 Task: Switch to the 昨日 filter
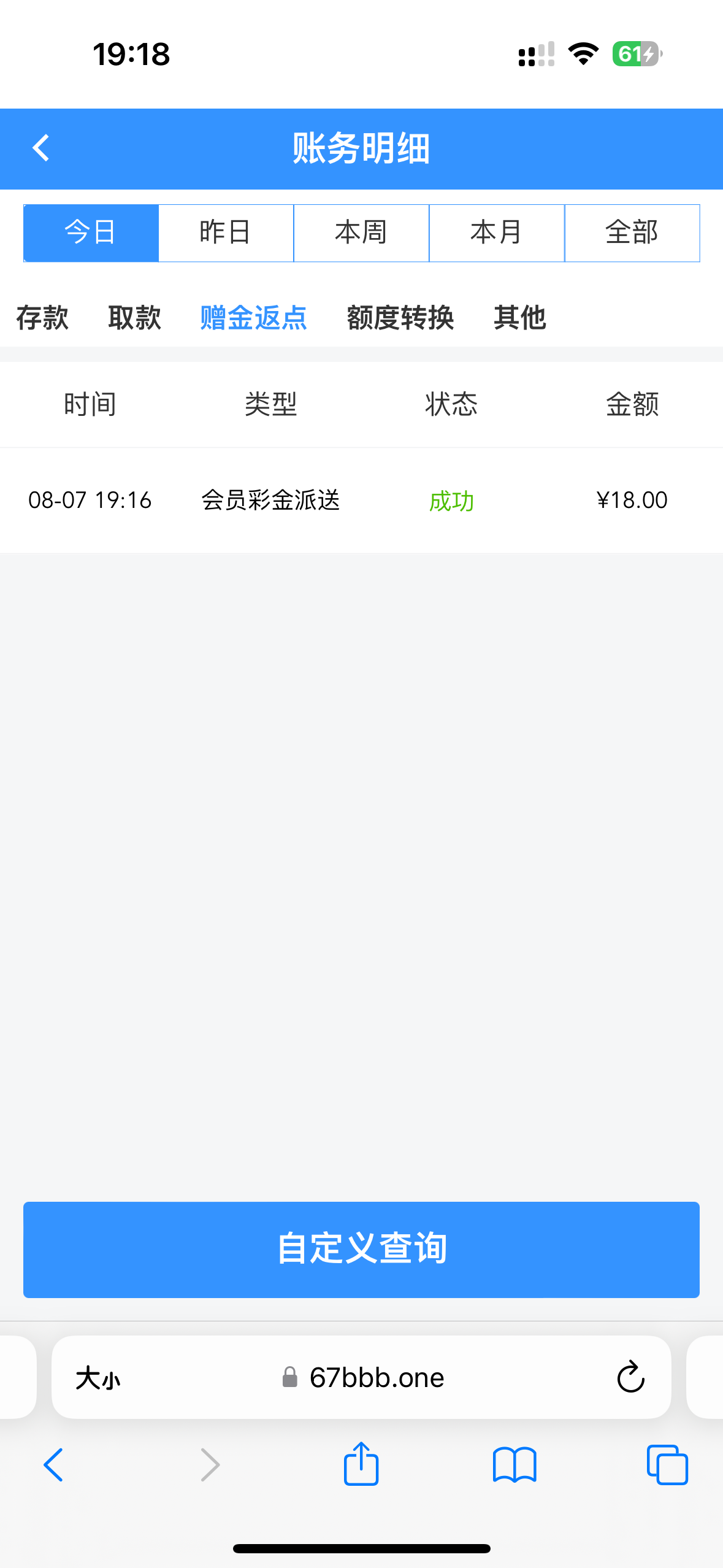tap(226, 233)
